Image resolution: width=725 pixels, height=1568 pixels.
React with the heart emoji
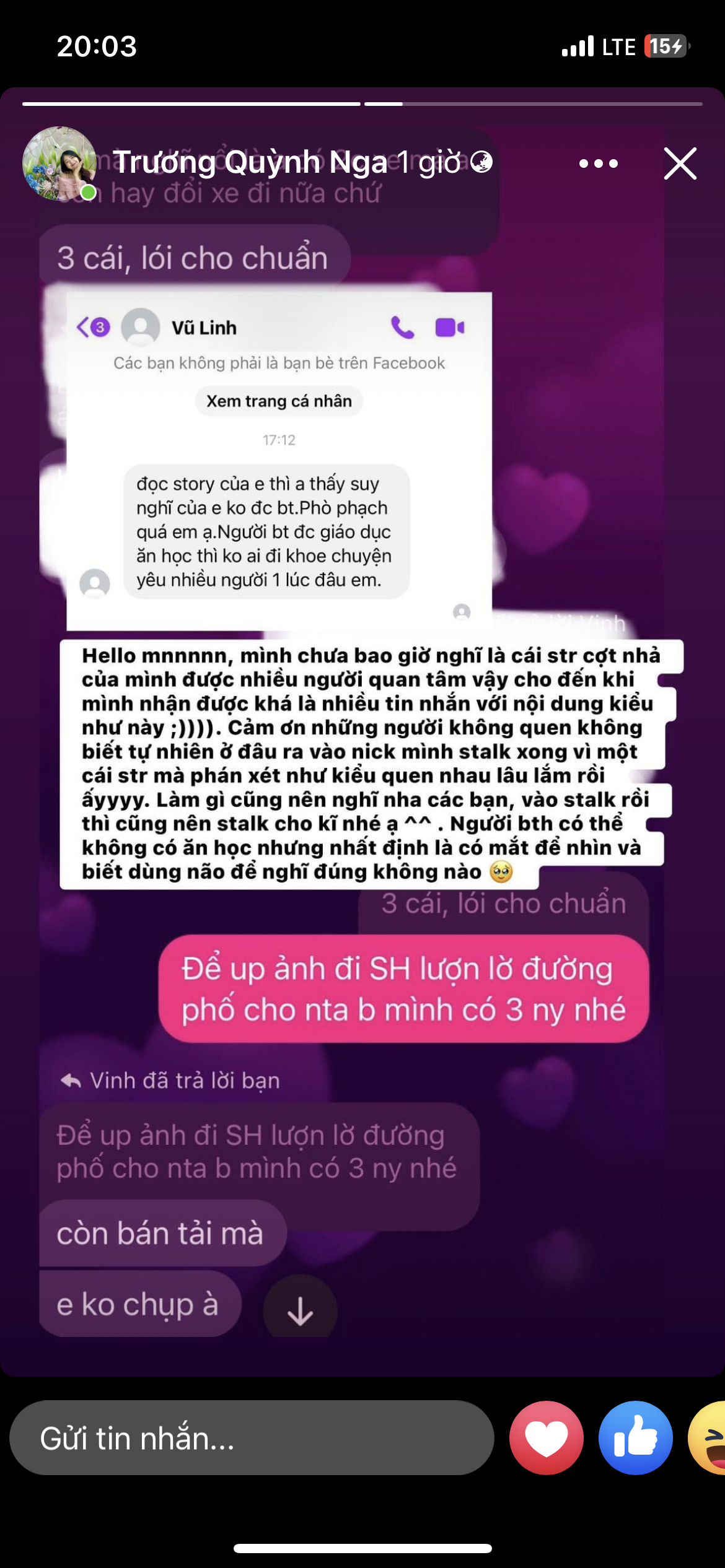[x=546, y=1437]
